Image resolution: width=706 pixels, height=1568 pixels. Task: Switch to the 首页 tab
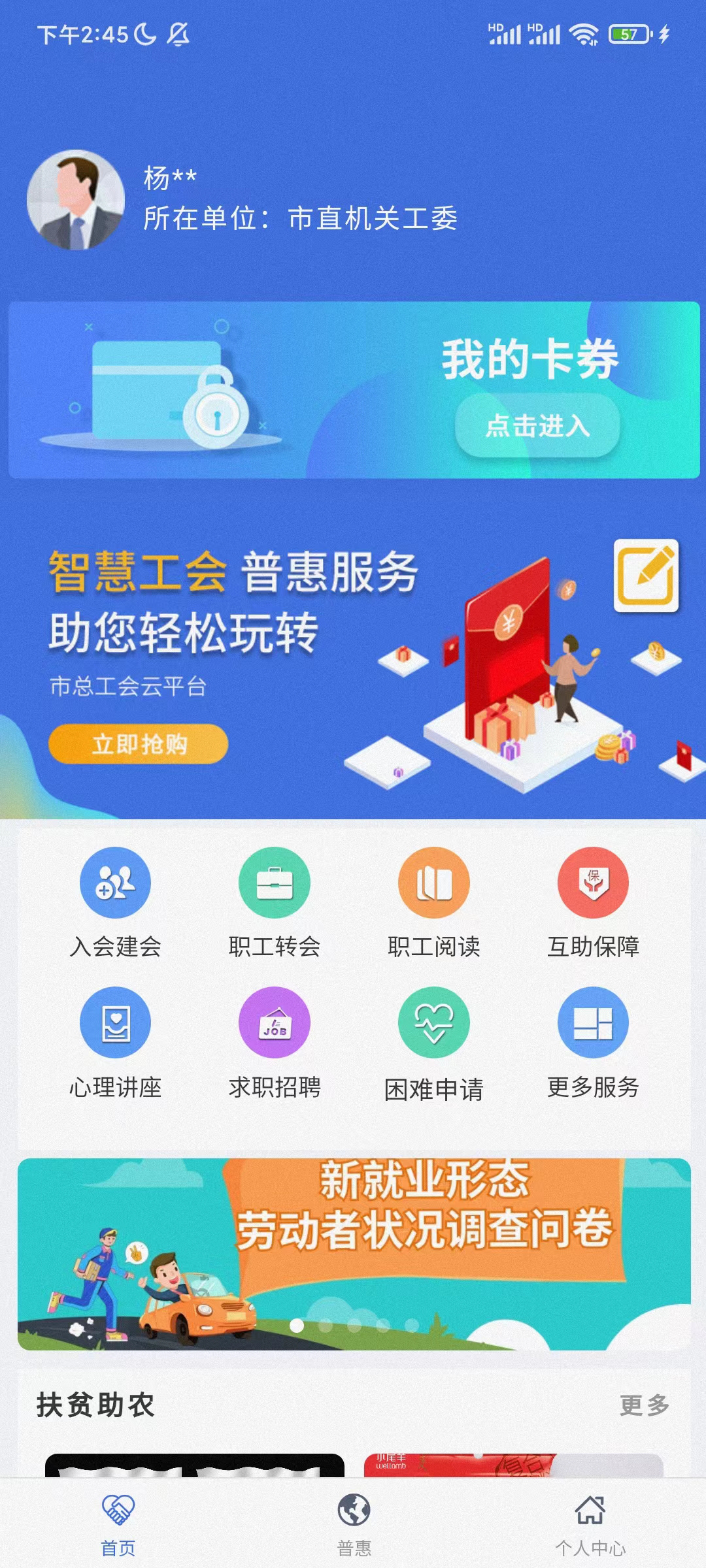pyautogui.click(x=118, y=1522)
